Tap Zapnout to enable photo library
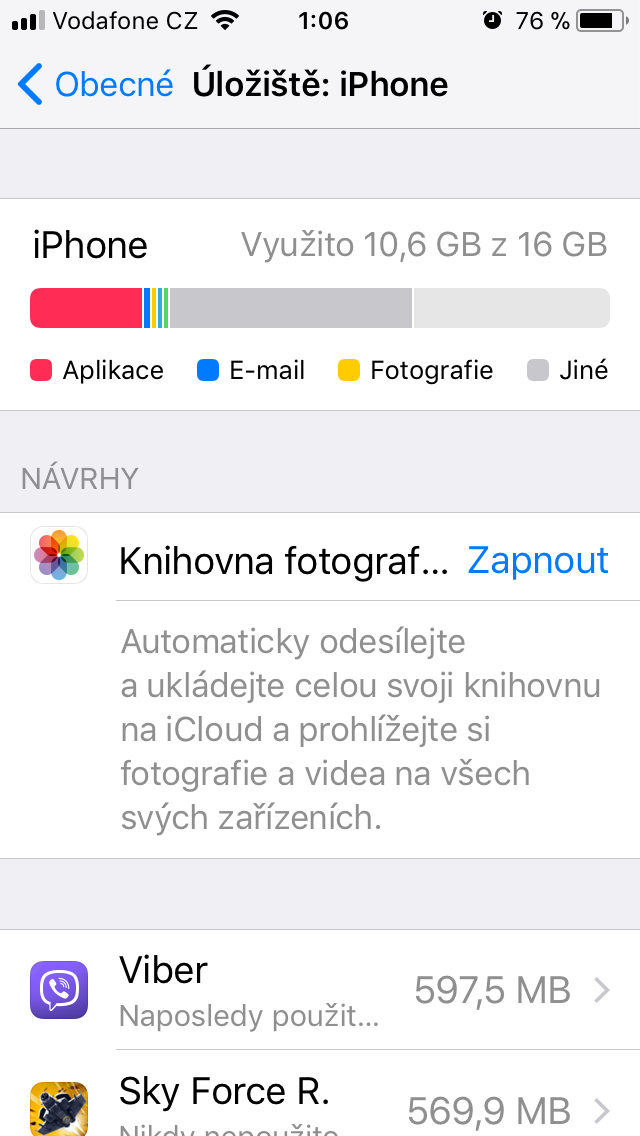 538,560
